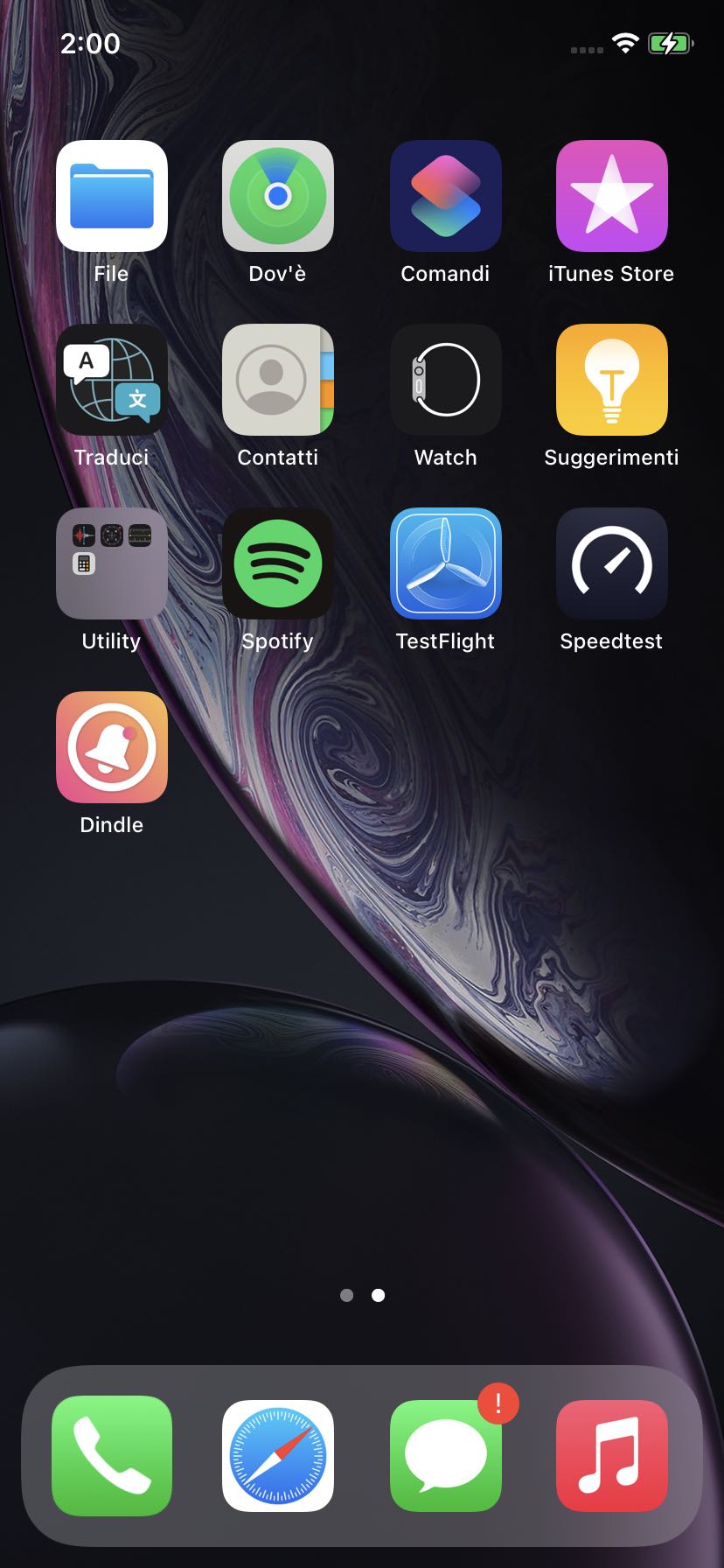Open the Comandi shortcuts app
724x1568 pixels.
445,196
